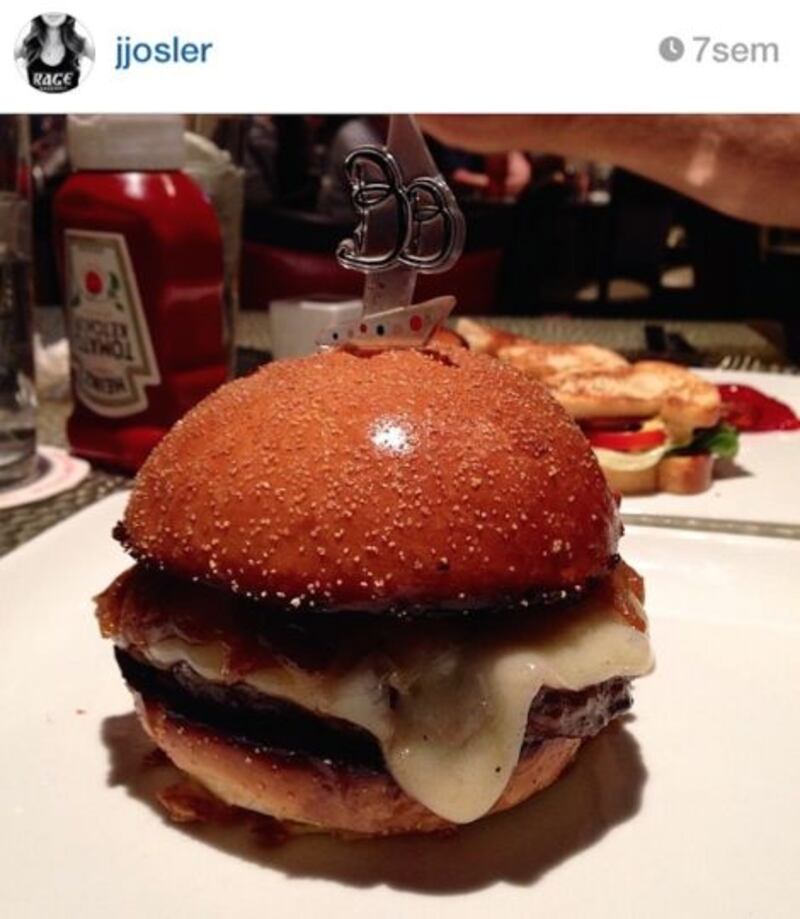
Task: Tap the burger photo post
Action: click(x=400, y=515)
